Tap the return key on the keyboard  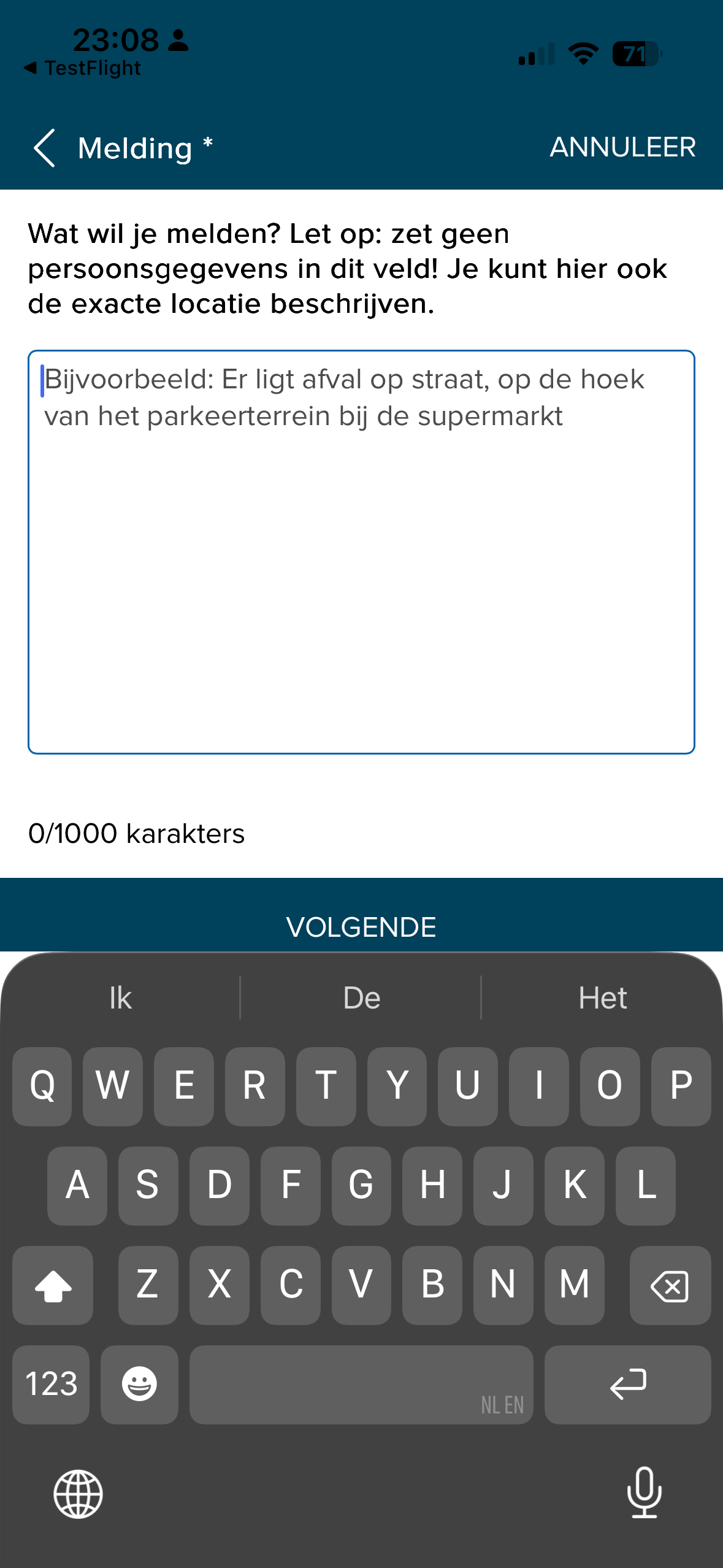point(628,1385)
